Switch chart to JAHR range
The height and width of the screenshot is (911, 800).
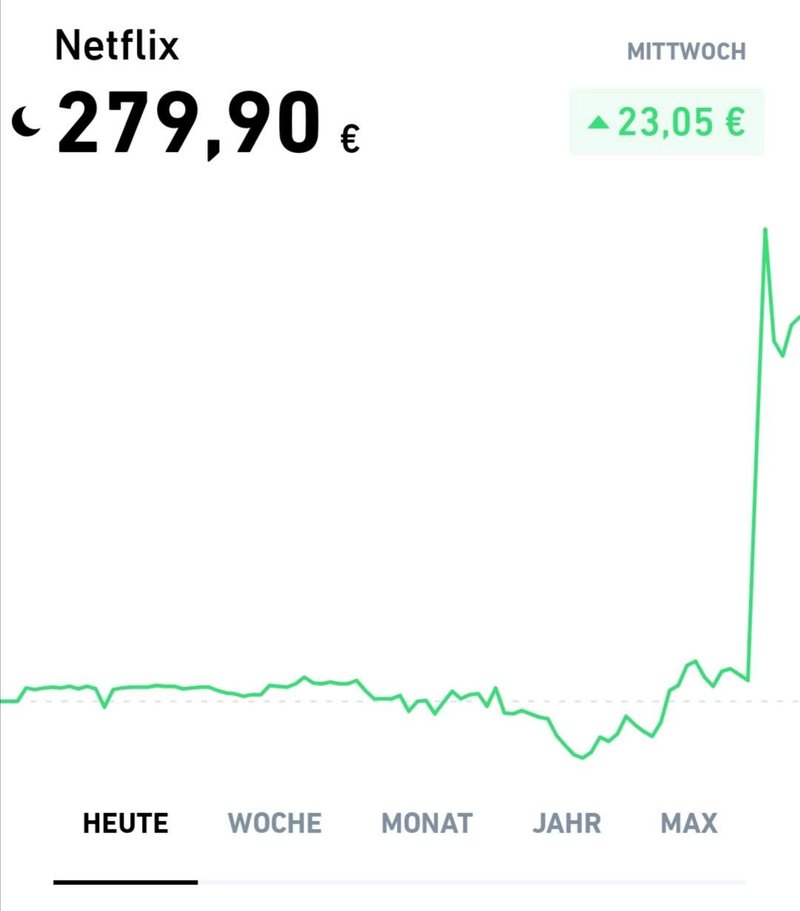point(567,823)
